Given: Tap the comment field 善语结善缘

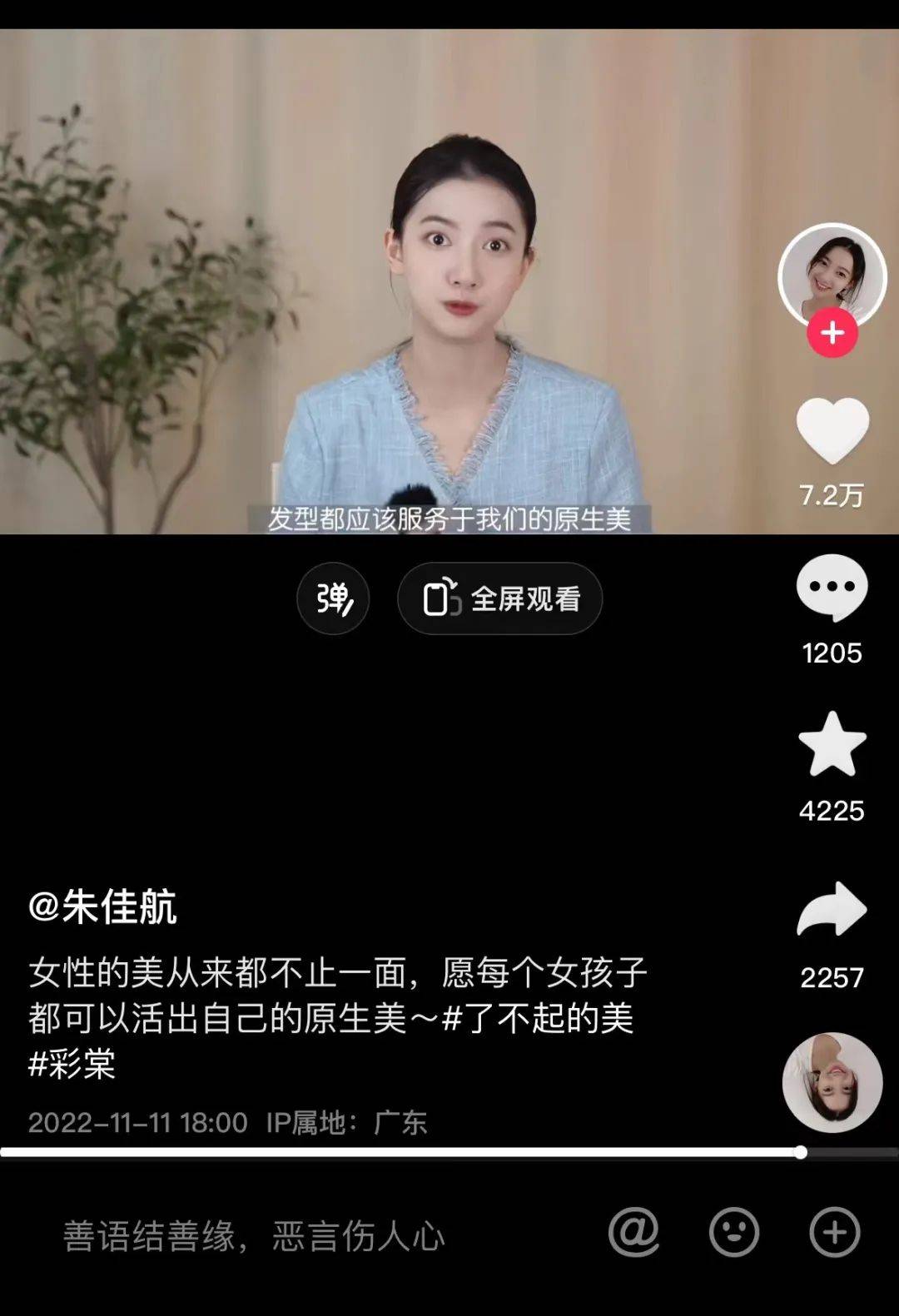Looking at the screenshot, I should pyautogui.click(x=254, y=1236).
